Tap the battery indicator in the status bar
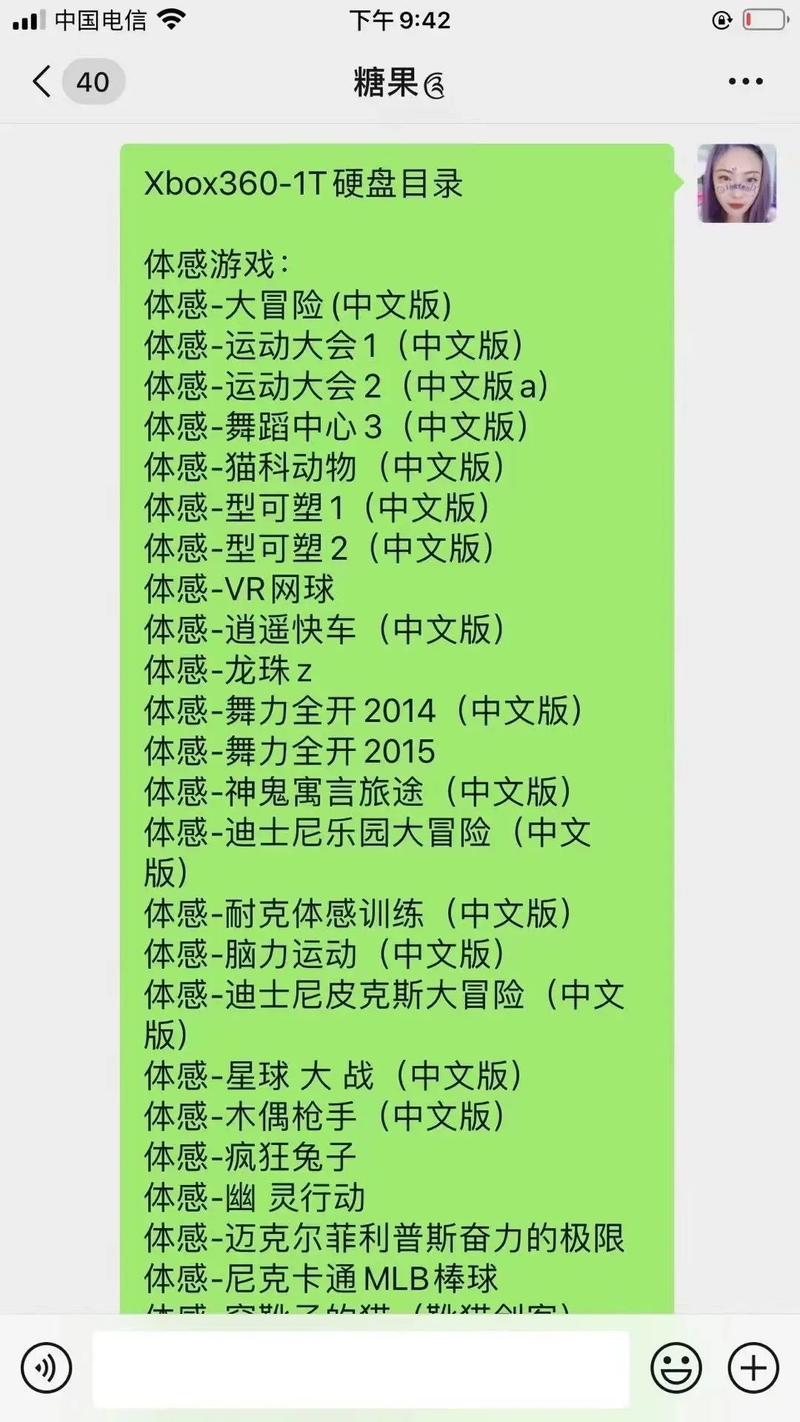This screenshot has width=800, height=1422. coord(763,18)
